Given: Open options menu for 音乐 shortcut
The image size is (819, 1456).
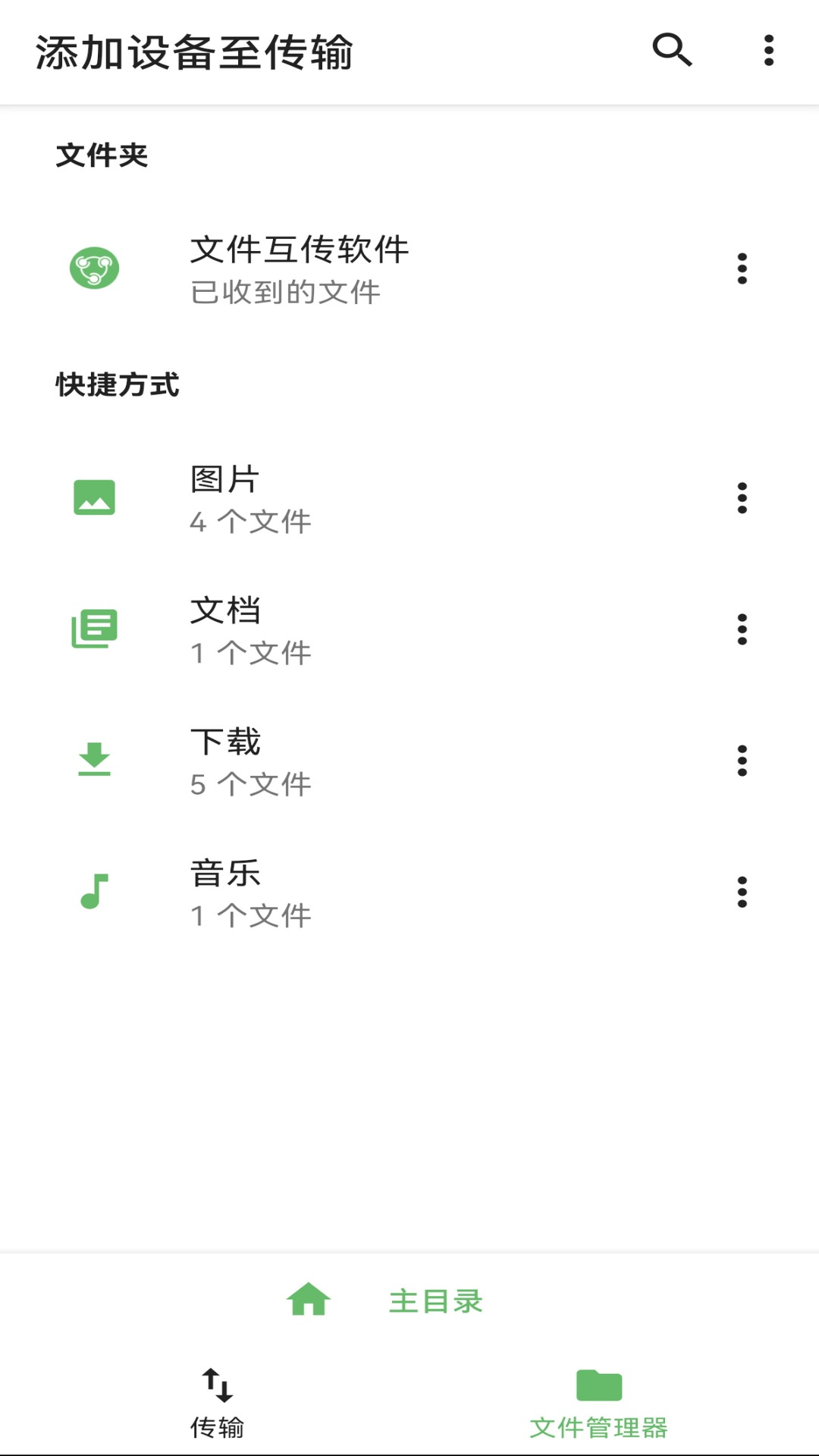Looking at the screenshot, I should coord(741,894).
